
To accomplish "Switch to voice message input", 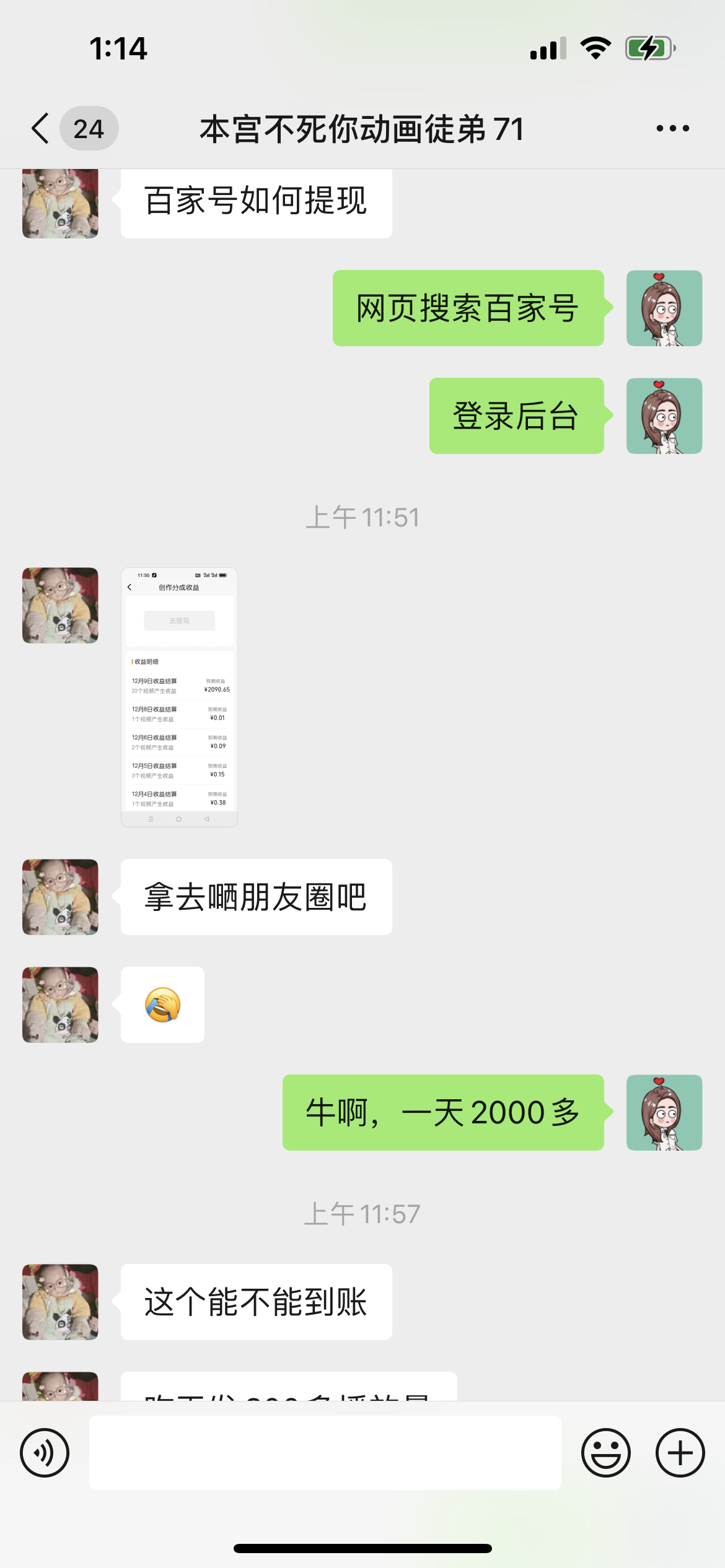I will click(x=45, y=1453).
